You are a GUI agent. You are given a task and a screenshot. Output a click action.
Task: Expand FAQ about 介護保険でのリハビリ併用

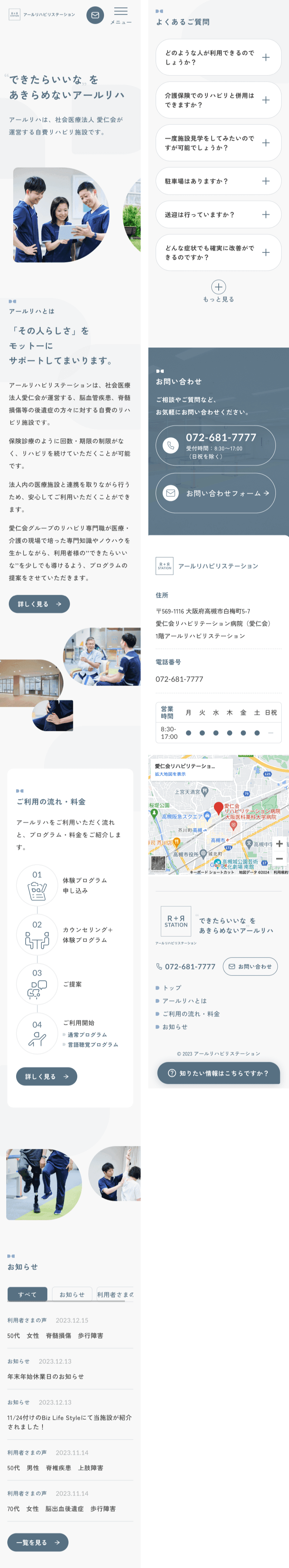[218, 100]
